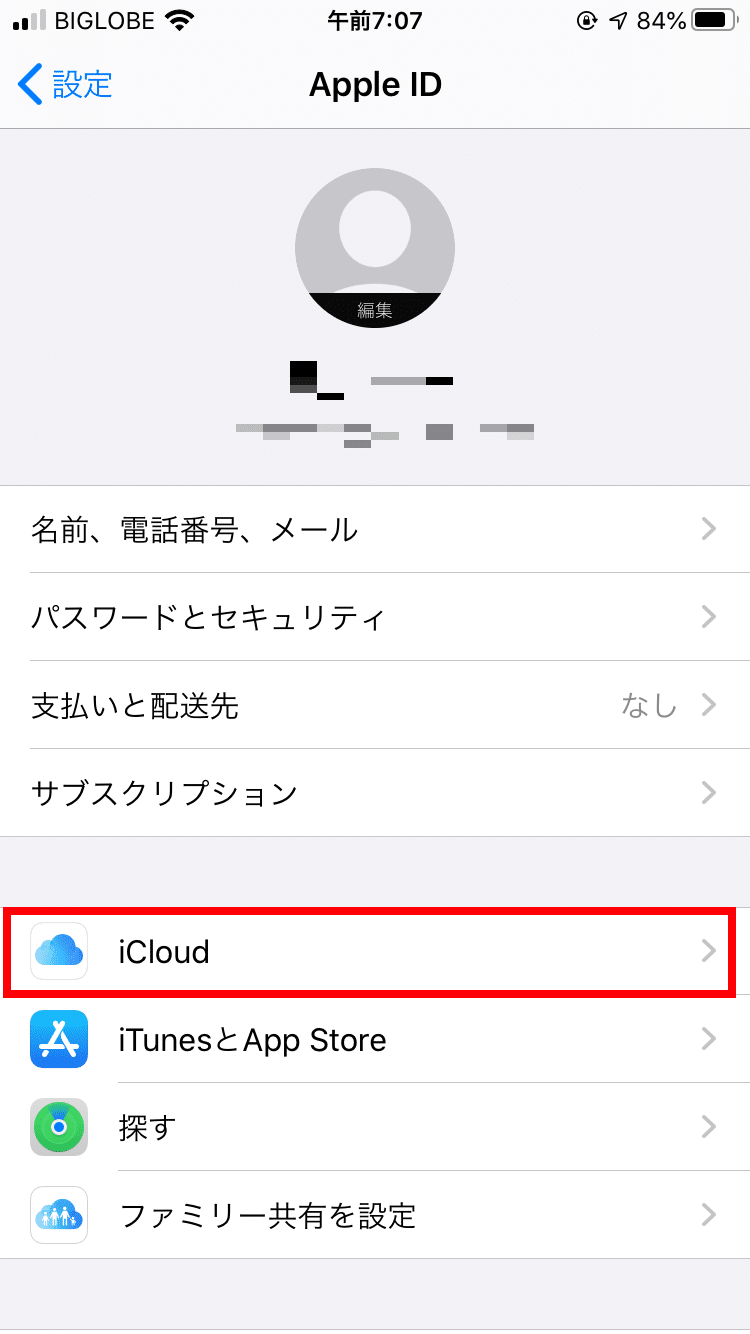Image resolution: width=750 pixels, height=1334 pixels.
Task: Tap 編集 on the profile photo
Action: 375,310
